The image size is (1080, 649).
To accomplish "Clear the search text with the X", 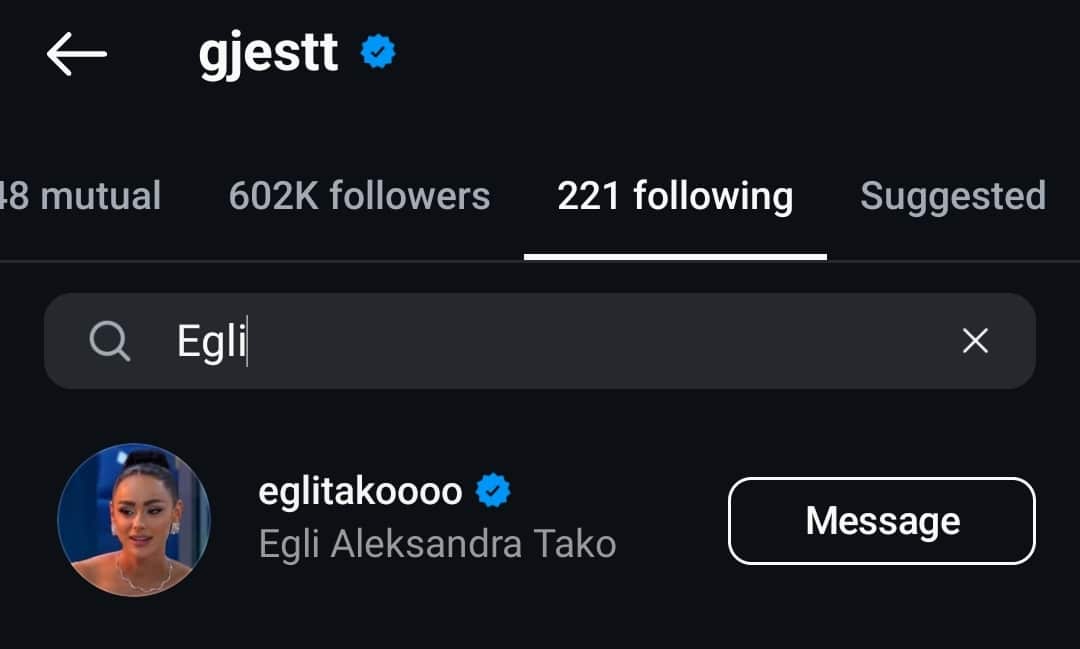I will [x=975, y=341].
